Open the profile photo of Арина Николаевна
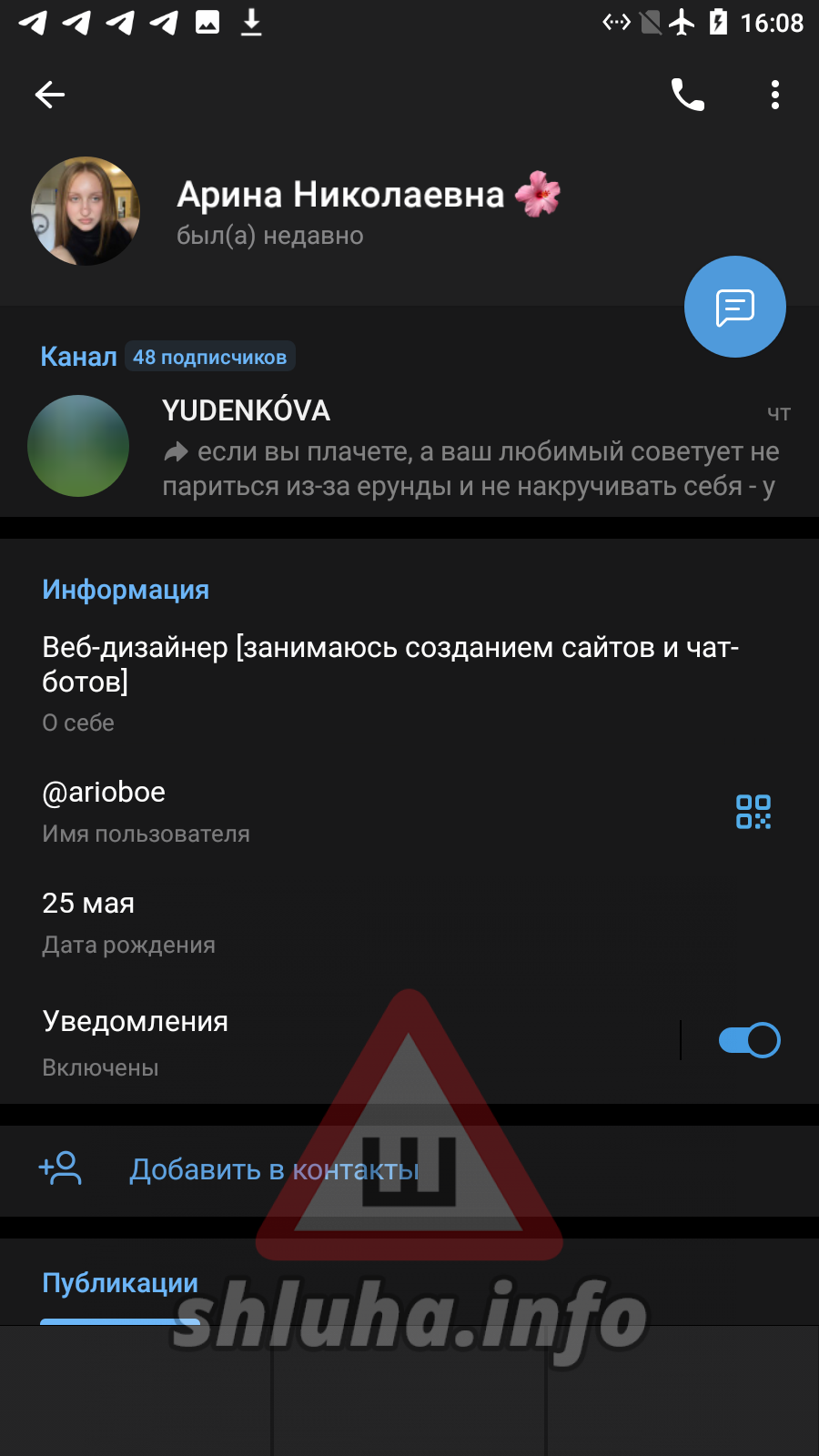This screenshot has height=1456, width=819. [86, 211]
